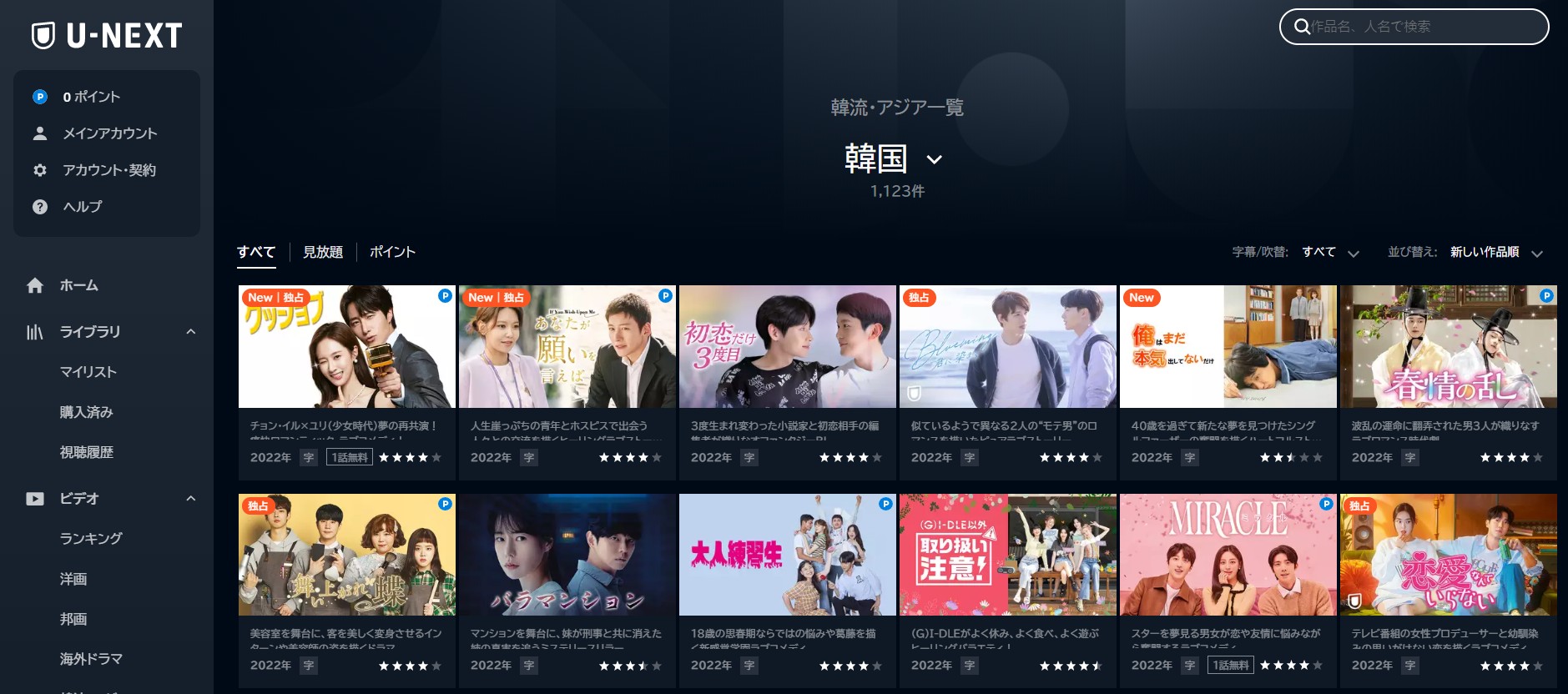This screenshot has height=694, width=1568.
Task: Open the ヘルプ page
Action: pyautogui.click(x=82, y=207)
